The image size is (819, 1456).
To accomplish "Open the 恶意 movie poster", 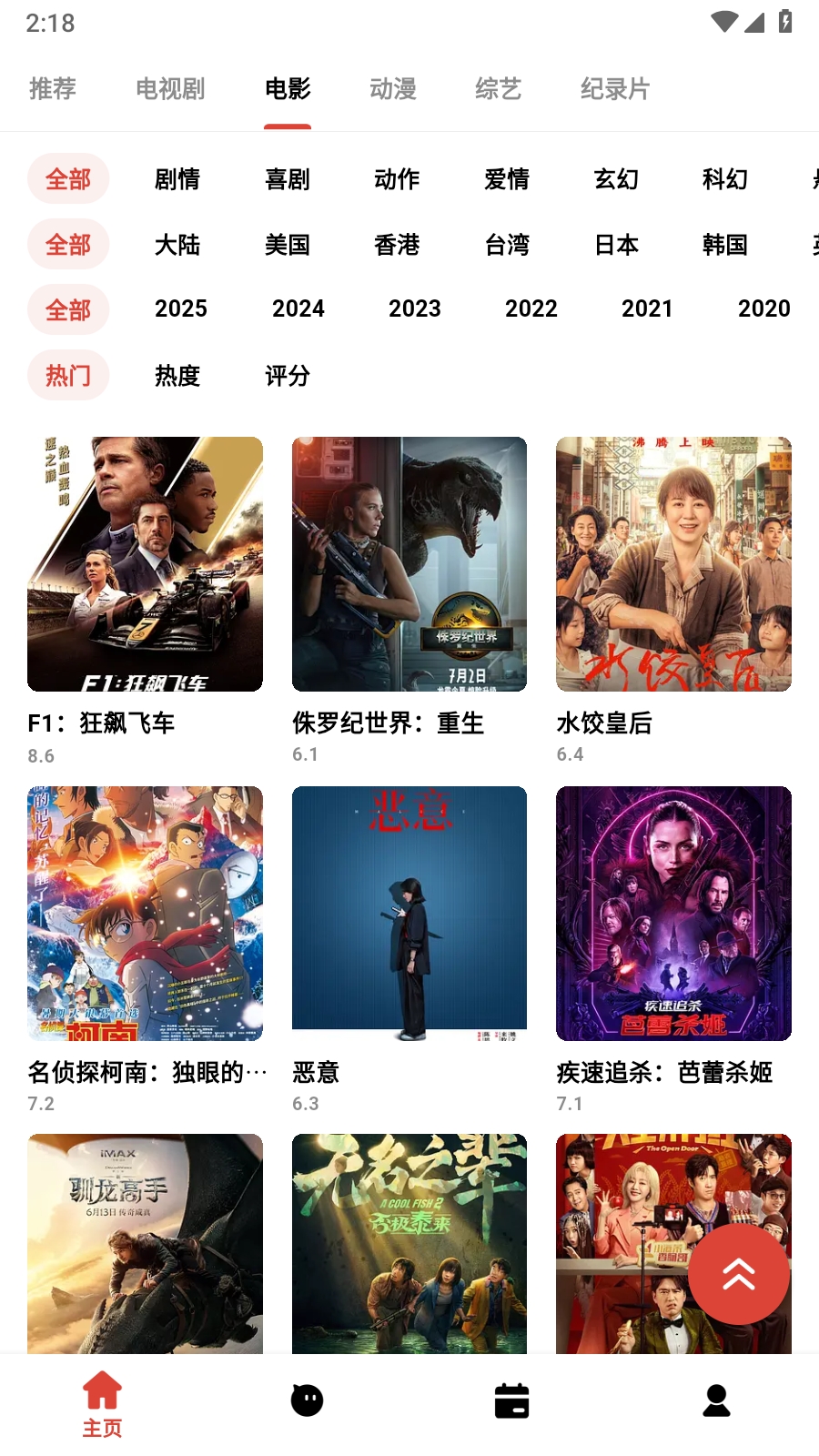I will pos(409,913).
